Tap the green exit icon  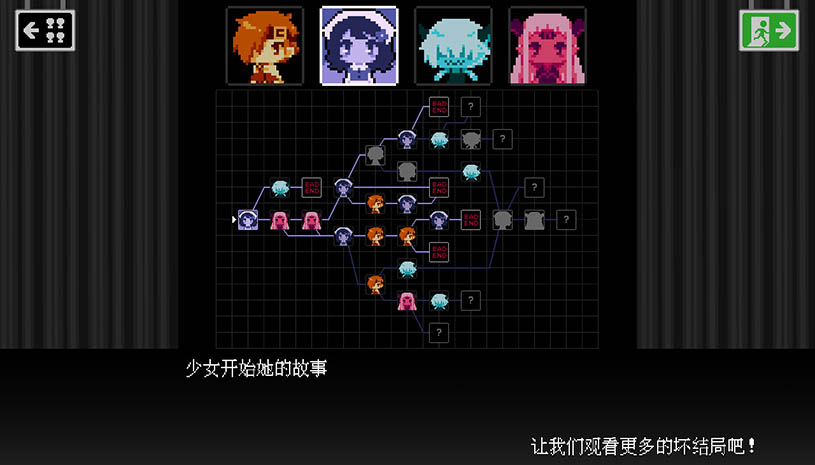click(769, 30)
